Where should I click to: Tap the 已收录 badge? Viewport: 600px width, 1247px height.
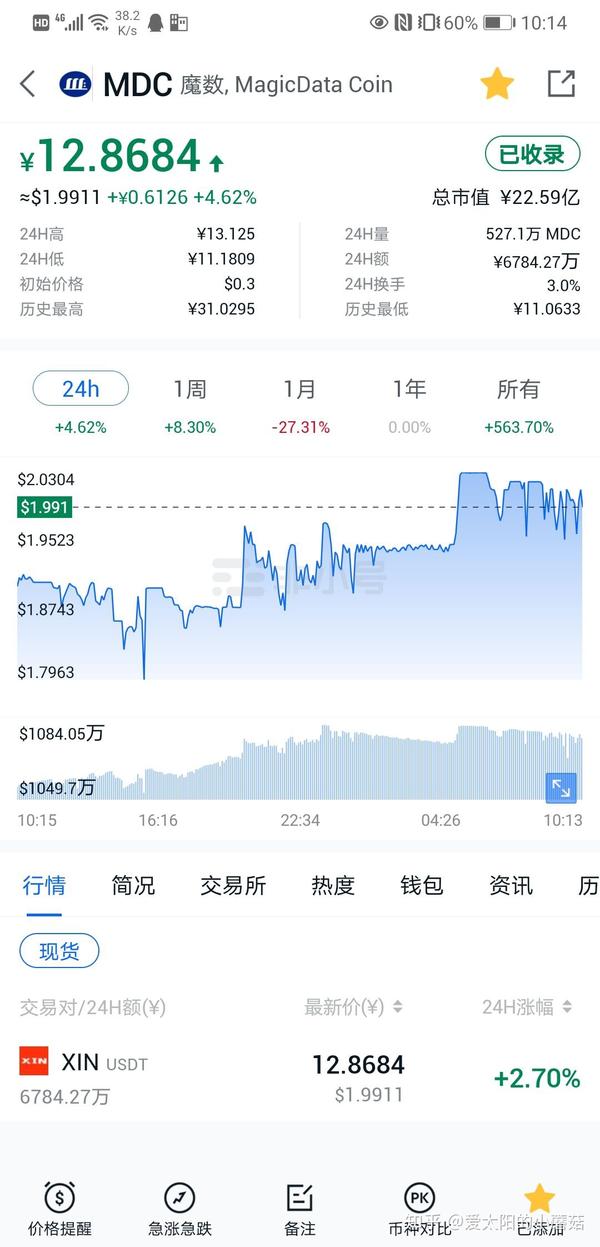pos(532,154)
